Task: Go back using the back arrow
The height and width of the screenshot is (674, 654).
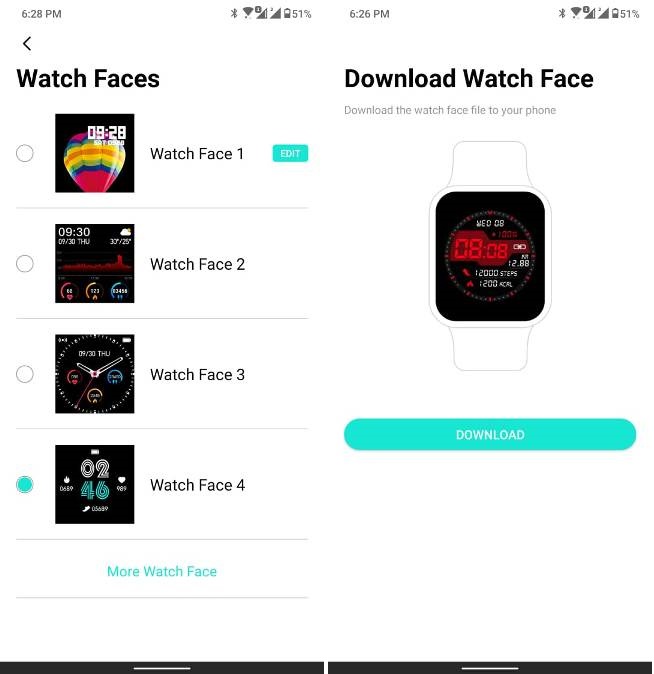Action: click(x=27, y=43)
